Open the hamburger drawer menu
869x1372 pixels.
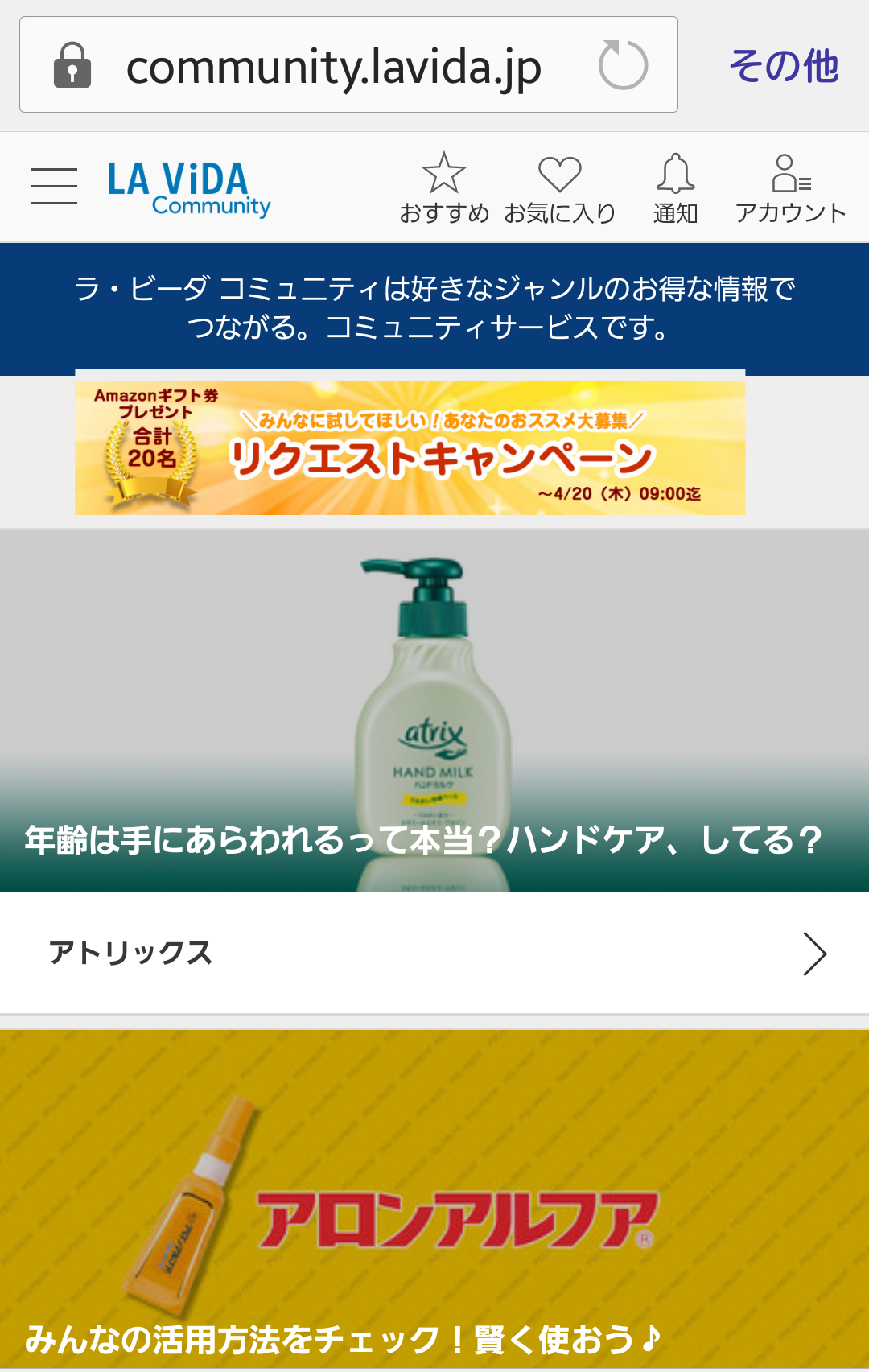click(x=54, y=187)
